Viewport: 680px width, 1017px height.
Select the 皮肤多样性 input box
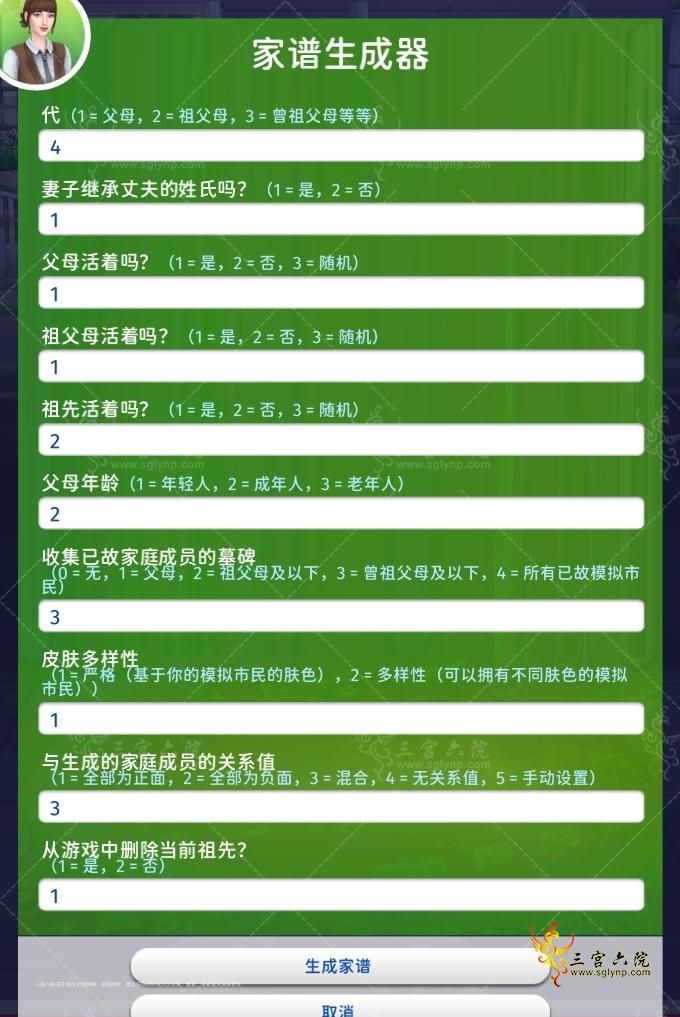340,719
